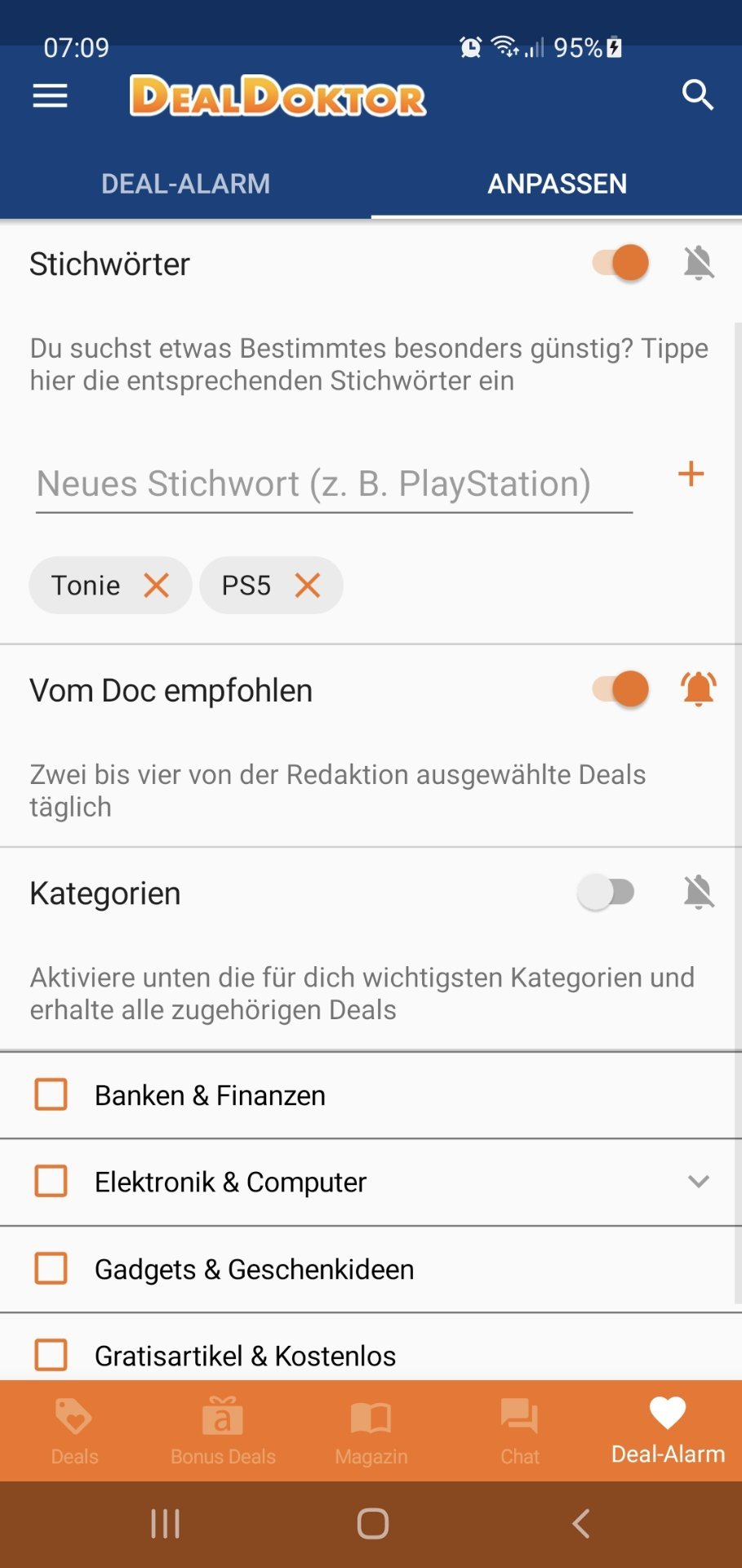Remove the PS5 keyword chip
This screenshot has height=1568, width=742.
coord(308,586)
